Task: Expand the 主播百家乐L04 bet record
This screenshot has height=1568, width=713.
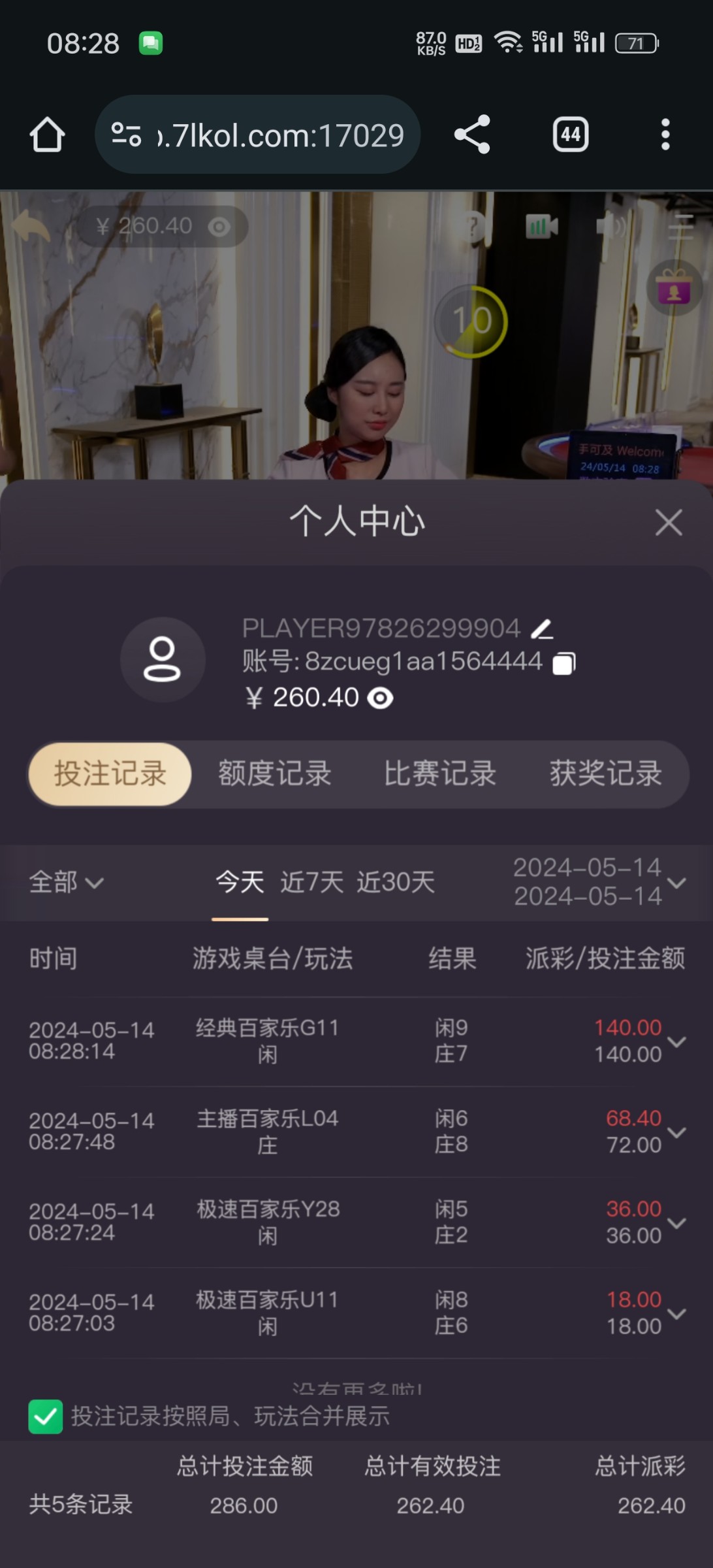Action: point(677,1132)
